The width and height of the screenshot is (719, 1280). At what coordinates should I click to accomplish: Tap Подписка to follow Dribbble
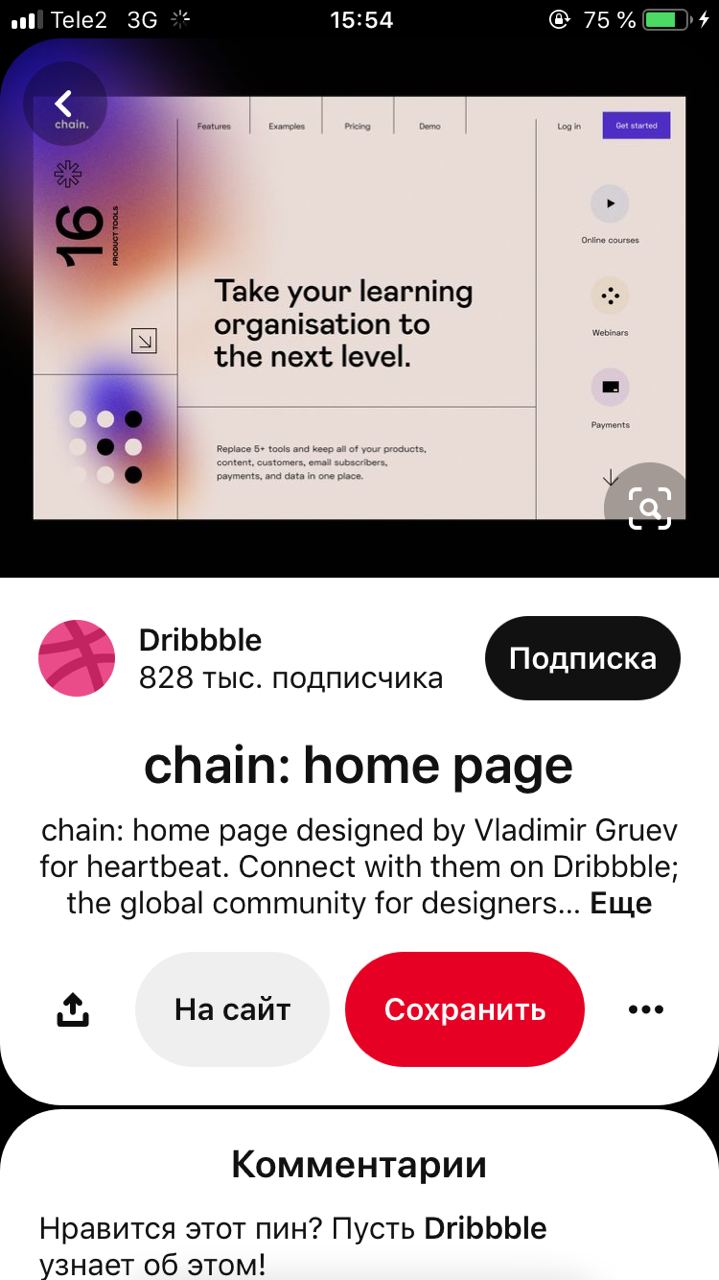pos(582,658)
